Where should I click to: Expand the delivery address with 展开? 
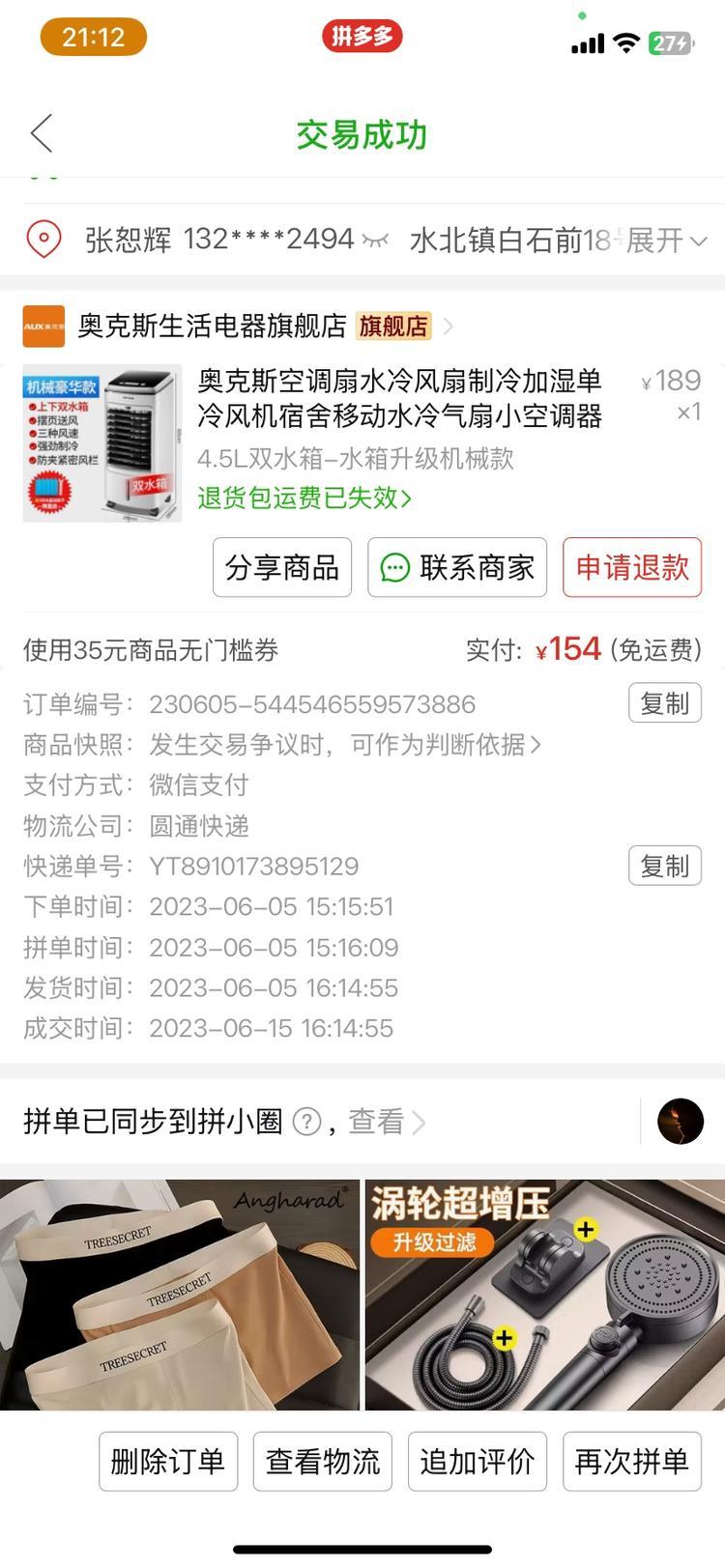click(x=667, y=240)
